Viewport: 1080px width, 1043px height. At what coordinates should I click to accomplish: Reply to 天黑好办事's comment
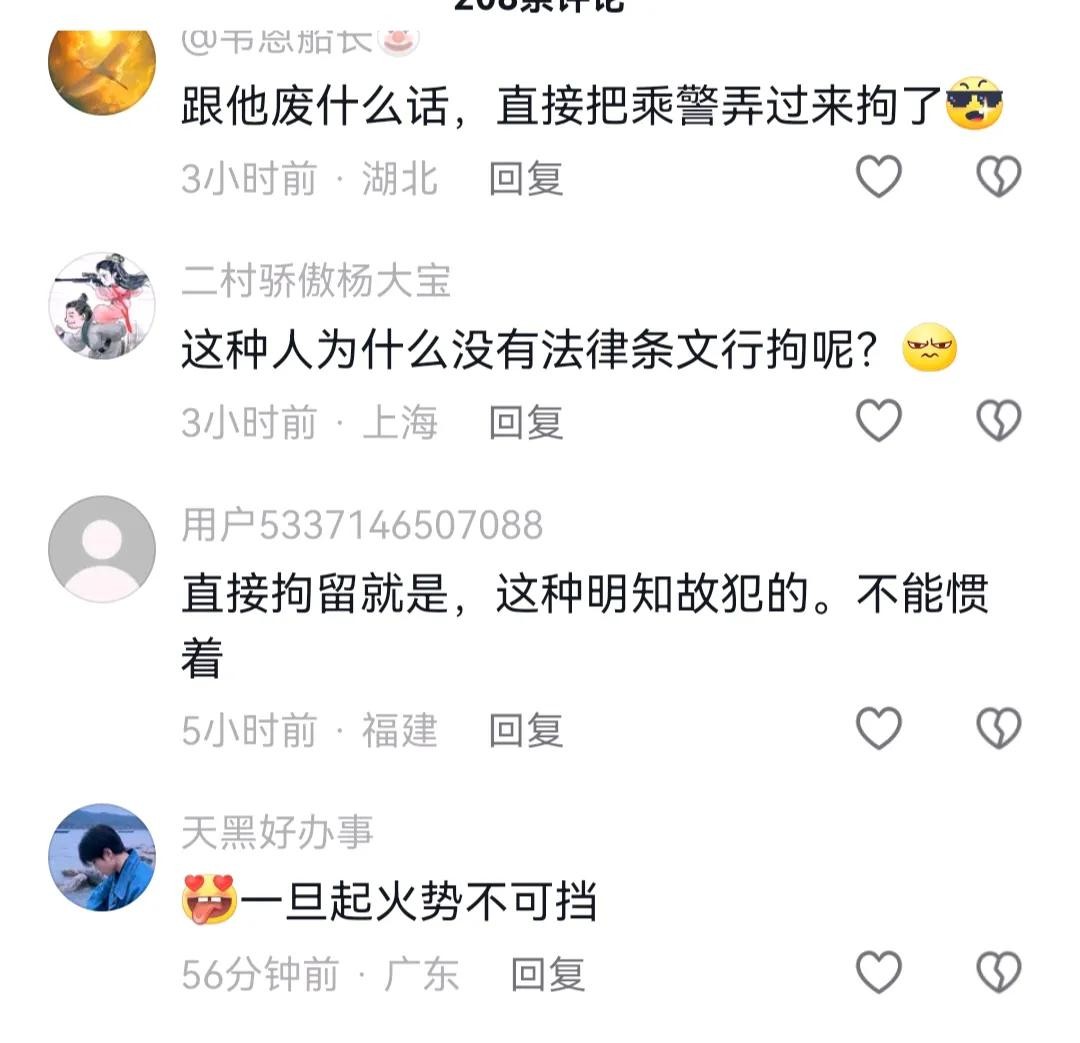click(548, 974)
